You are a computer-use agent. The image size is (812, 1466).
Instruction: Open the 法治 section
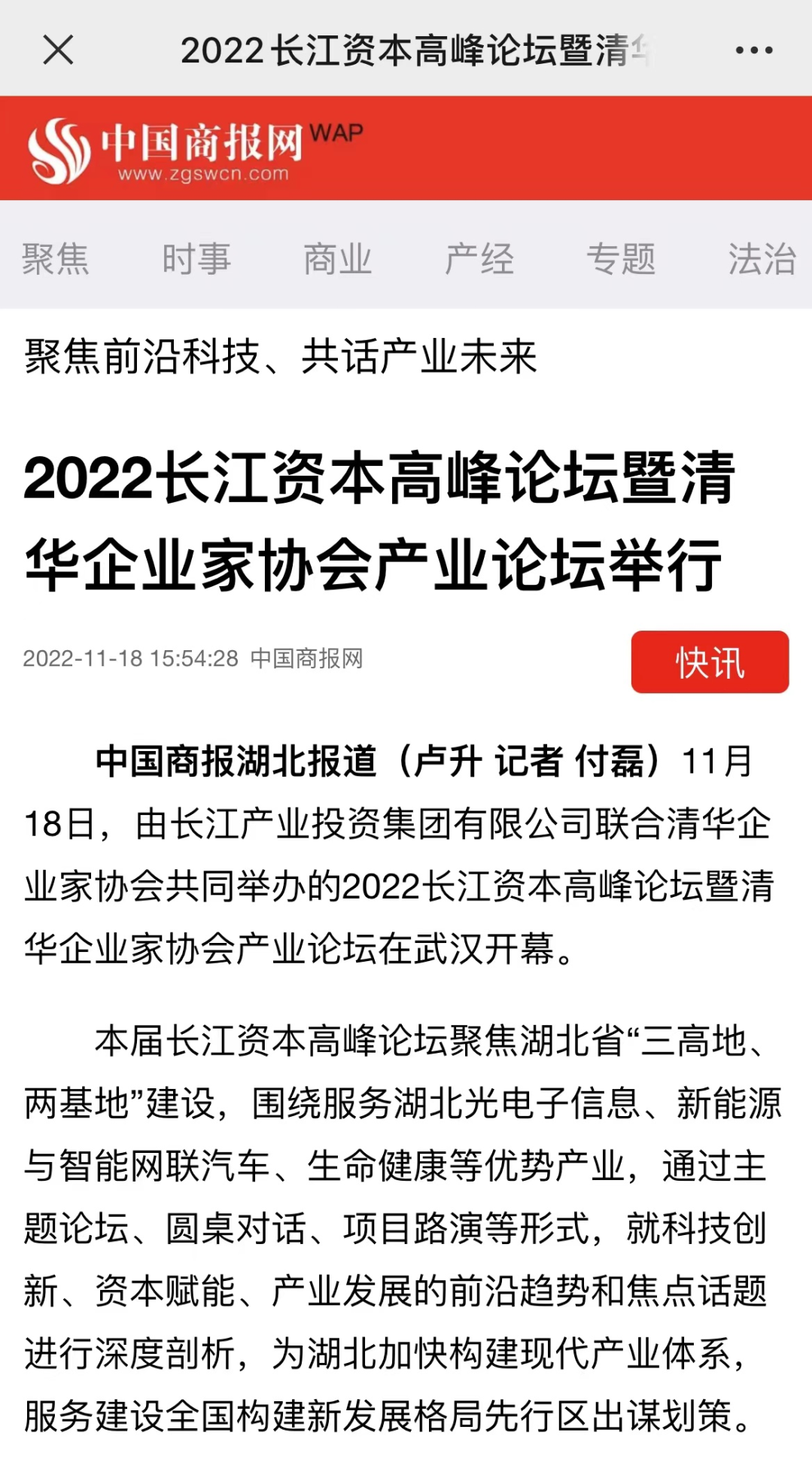[x=762, y=259]
